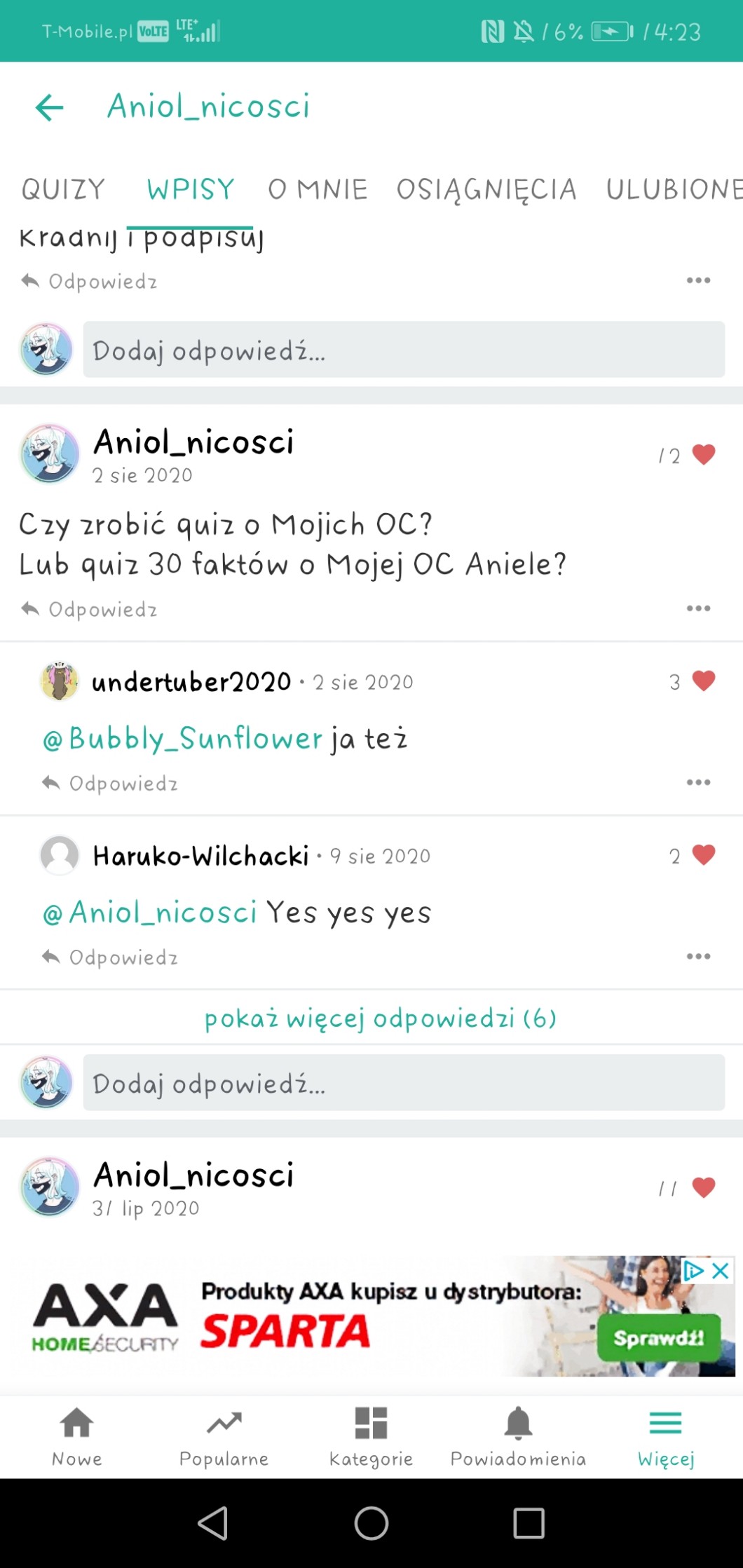
Task: Switch to Popularne in bottom navigation
Action: [x=224, y=1436]
